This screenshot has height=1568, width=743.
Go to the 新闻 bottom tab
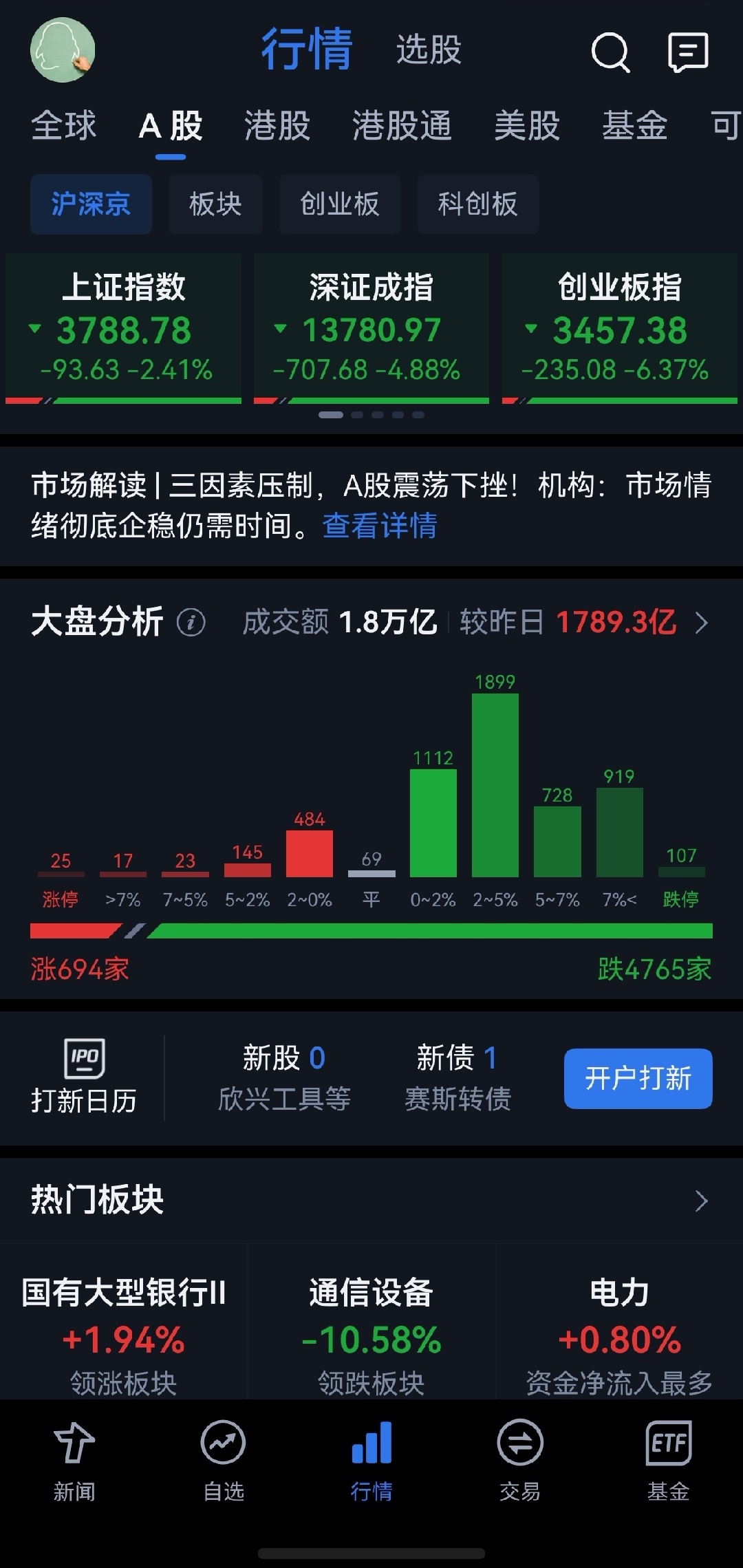point(74,1462)
